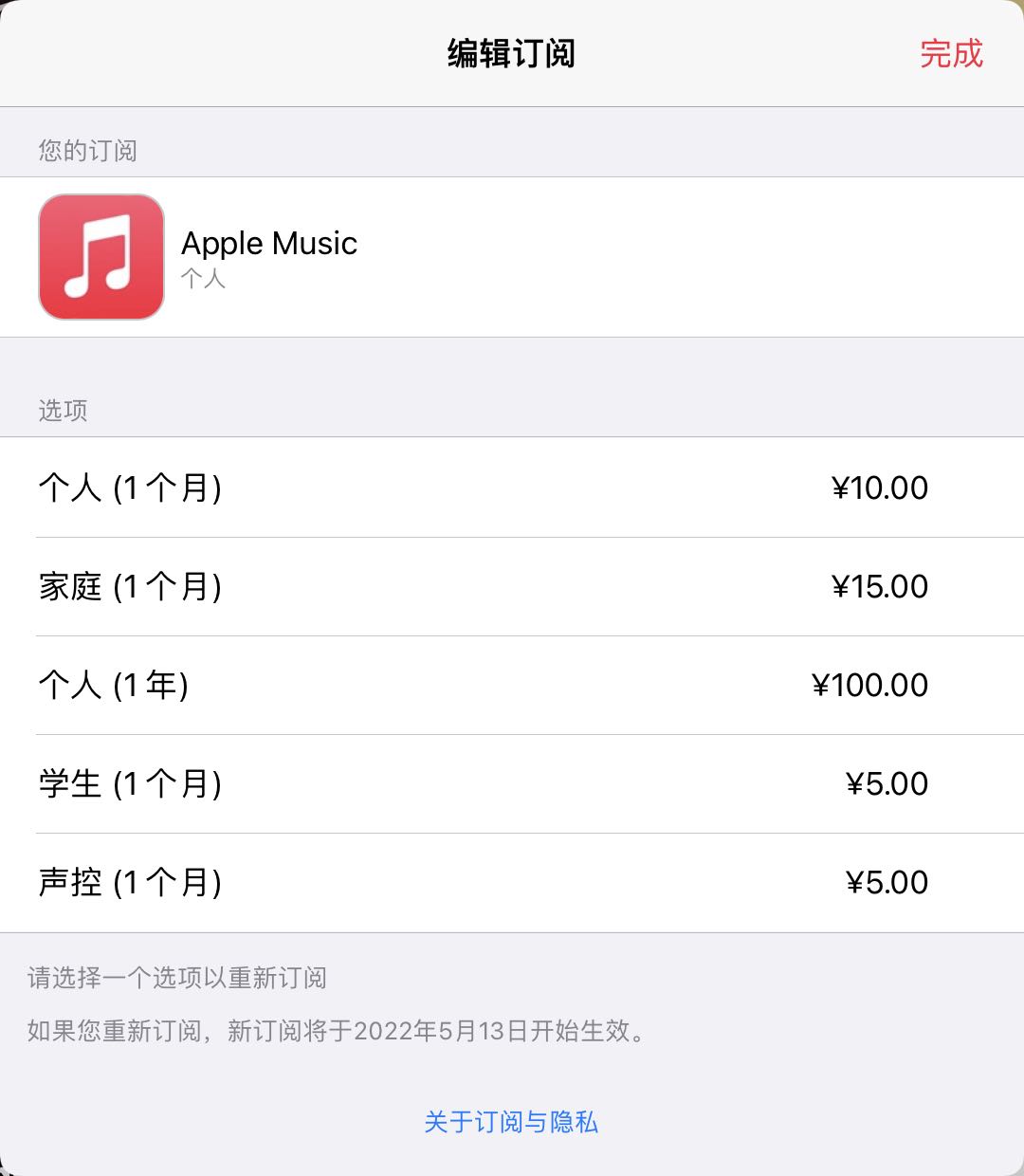Tap the ¥5.00 student plan price

click(x=887, y=784)
